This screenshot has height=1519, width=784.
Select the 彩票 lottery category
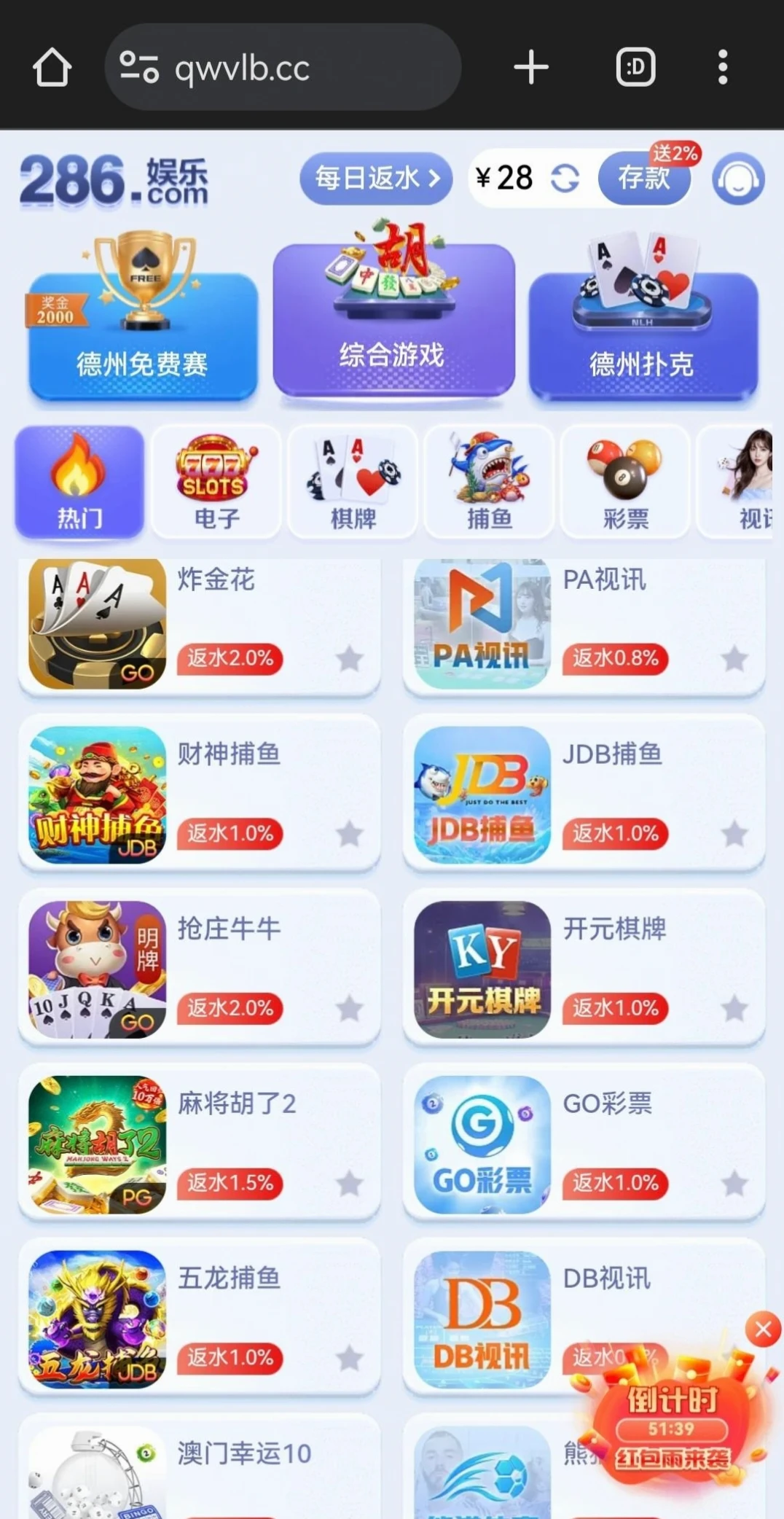click(x=625, y=482)
